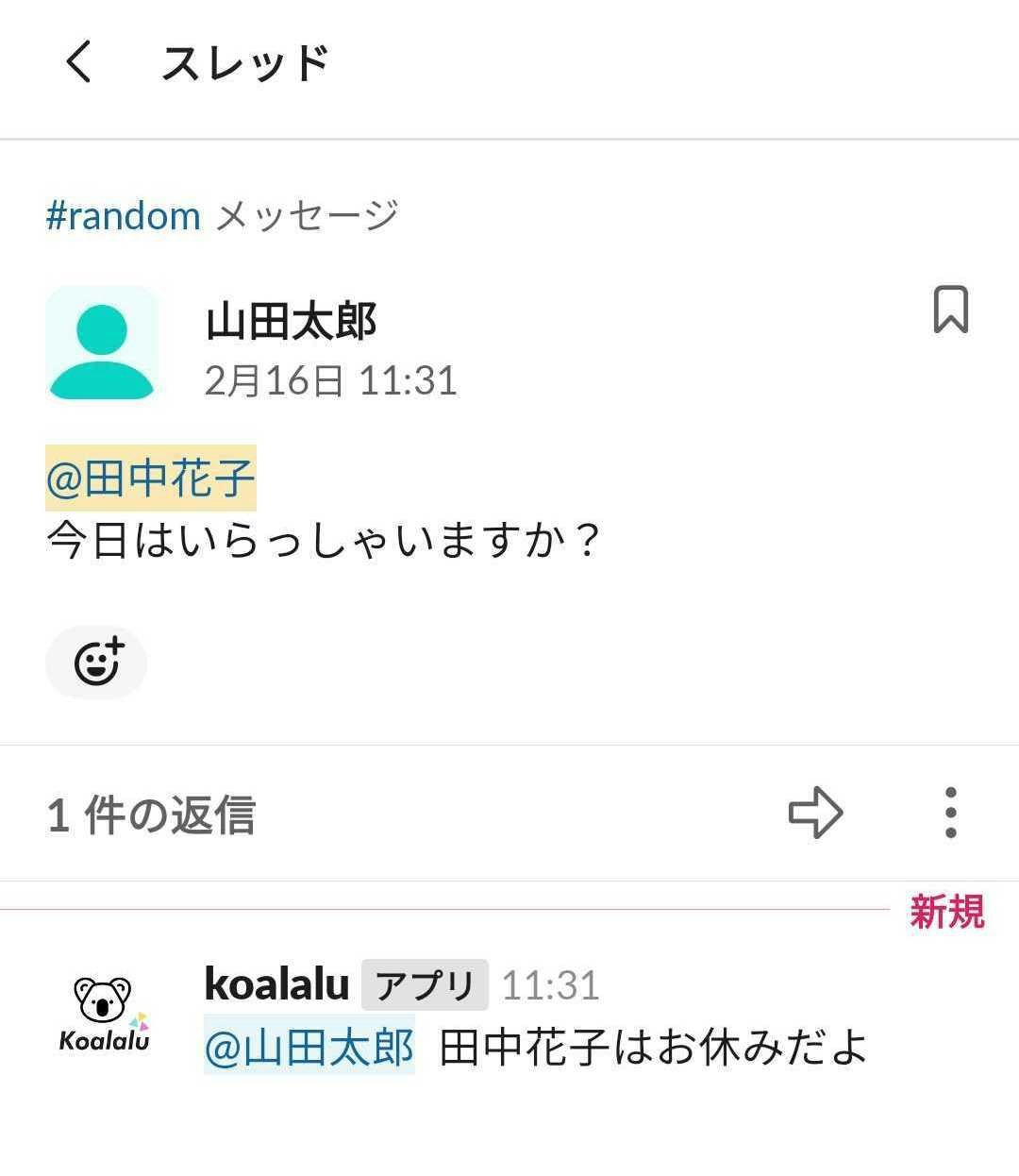Add an emoji reaction to the message
Image resolution: width=1019 pixels, height=1176 pixels.
97,662
